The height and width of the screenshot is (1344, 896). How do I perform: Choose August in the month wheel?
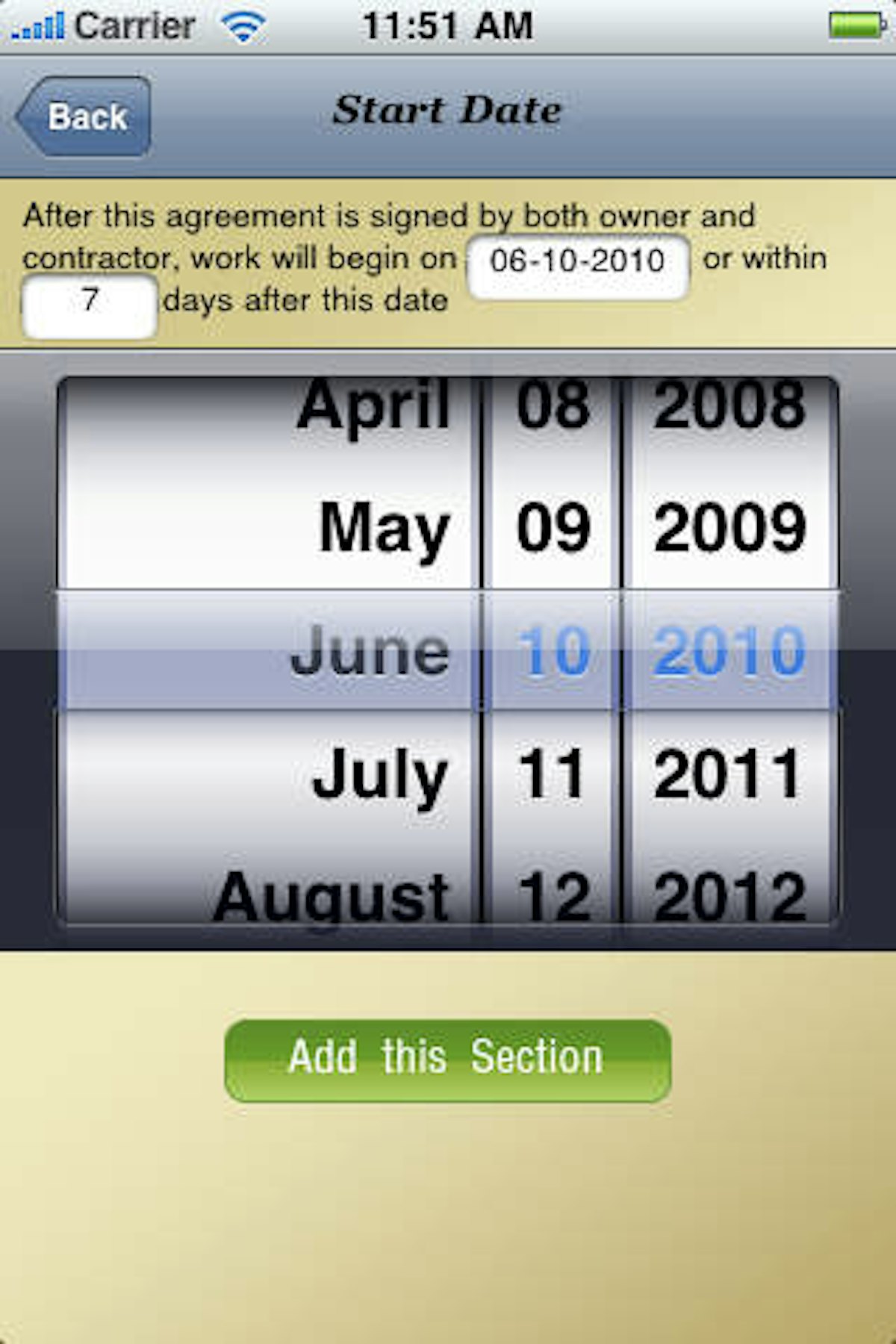point(332,896)
